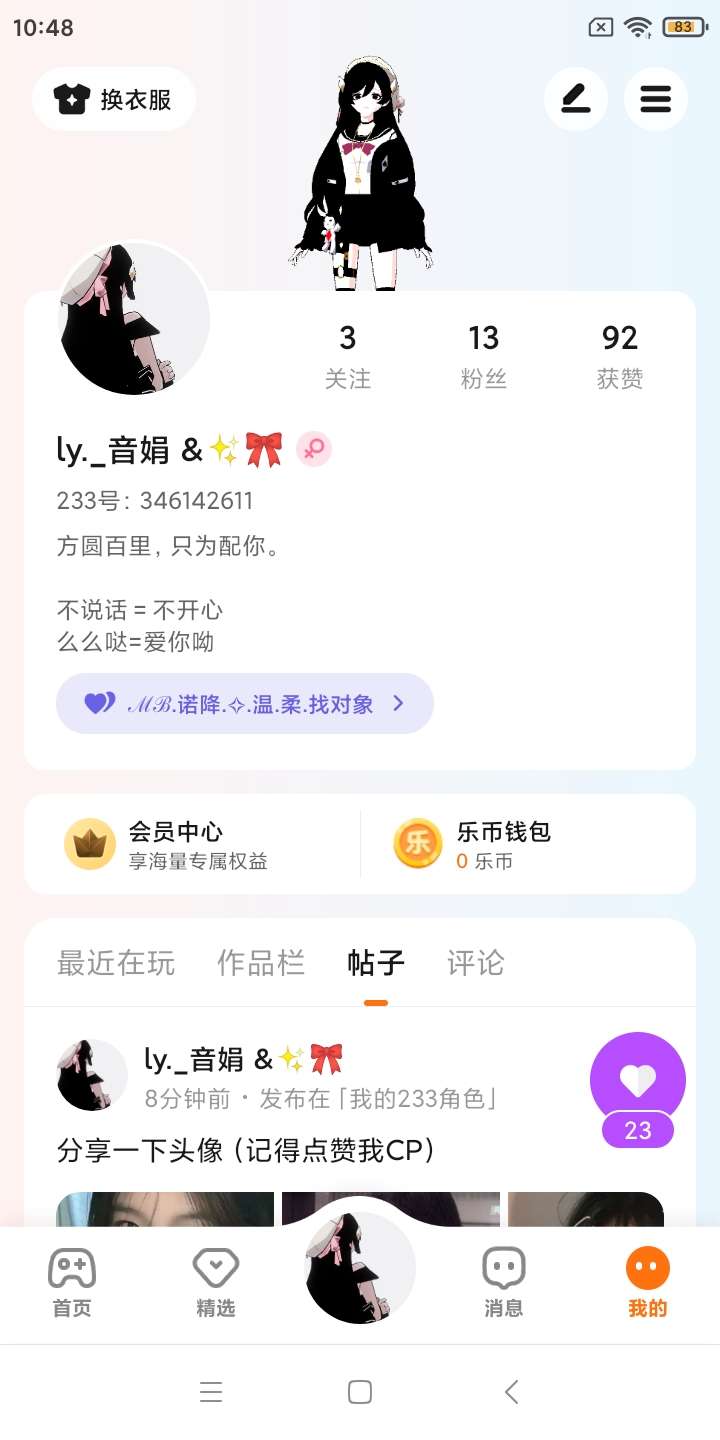720x1440 pixels.
Task: Open the post 分享一下头像
Action: [247, 1151]
